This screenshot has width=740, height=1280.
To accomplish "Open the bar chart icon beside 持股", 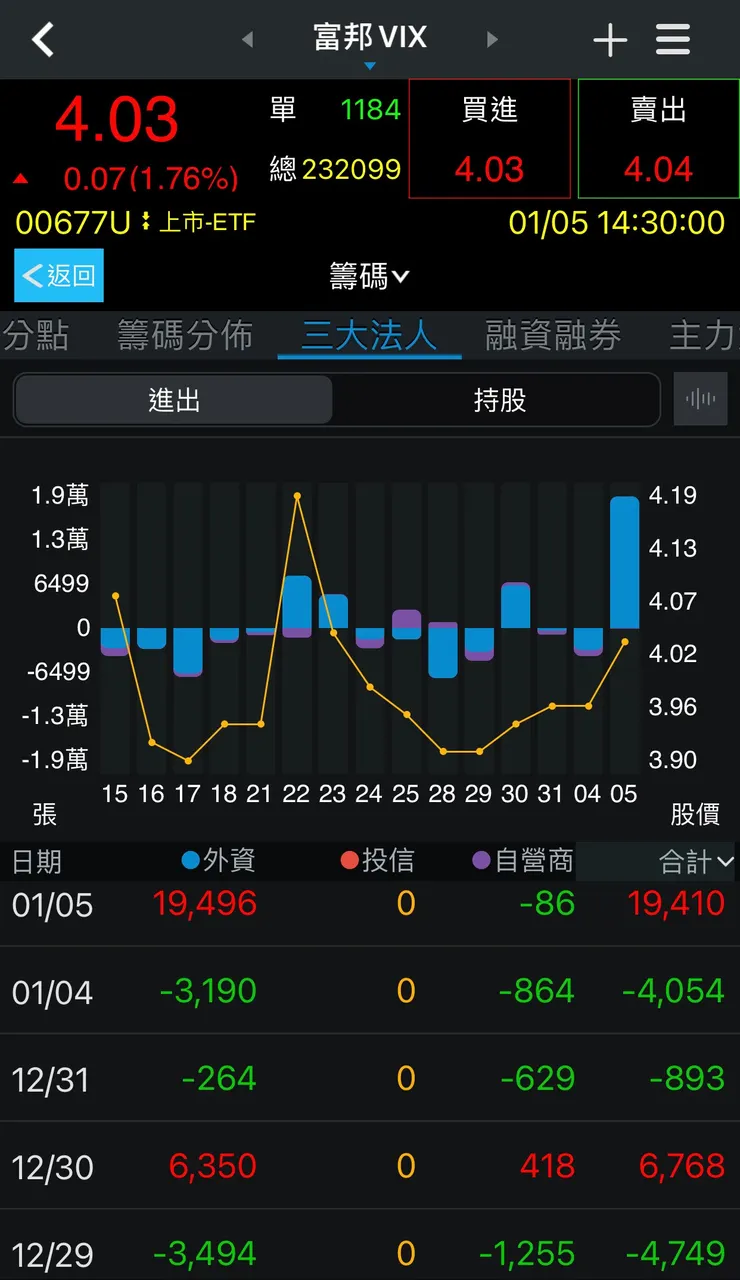I will coord(700,398).
